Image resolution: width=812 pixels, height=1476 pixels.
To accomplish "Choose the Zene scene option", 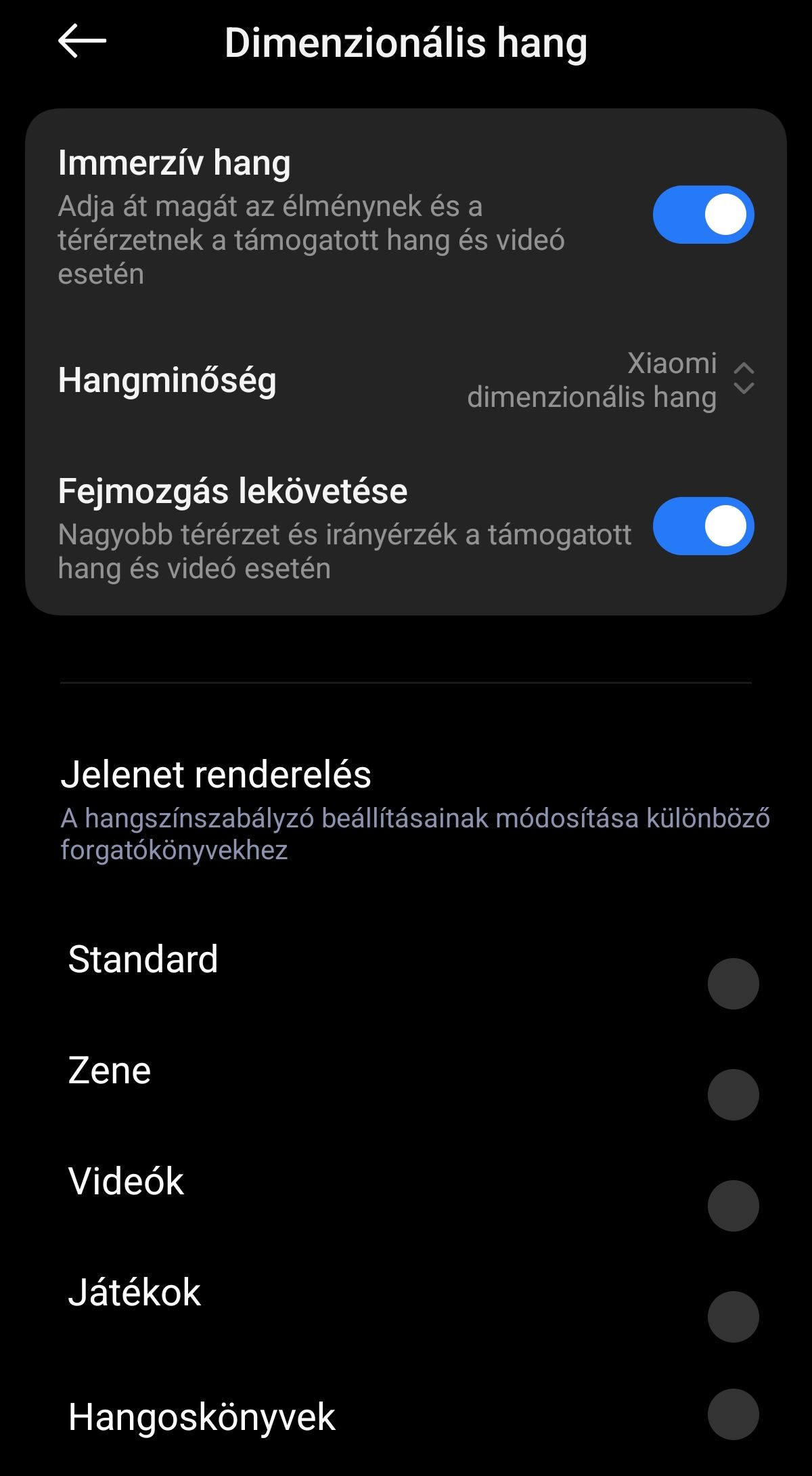I will tap(733, 1094).
